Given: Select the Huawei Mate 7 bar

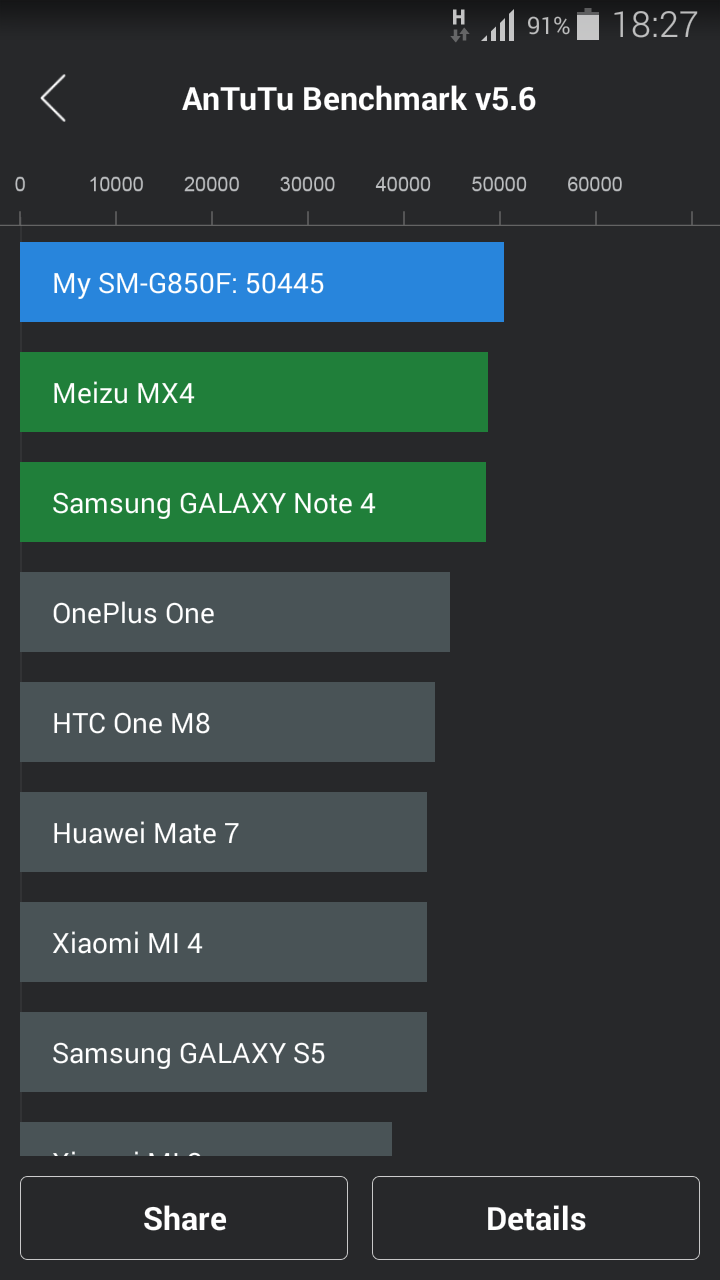Looking at the screenshot, I should pyautogui.click(x=223, y=832).
